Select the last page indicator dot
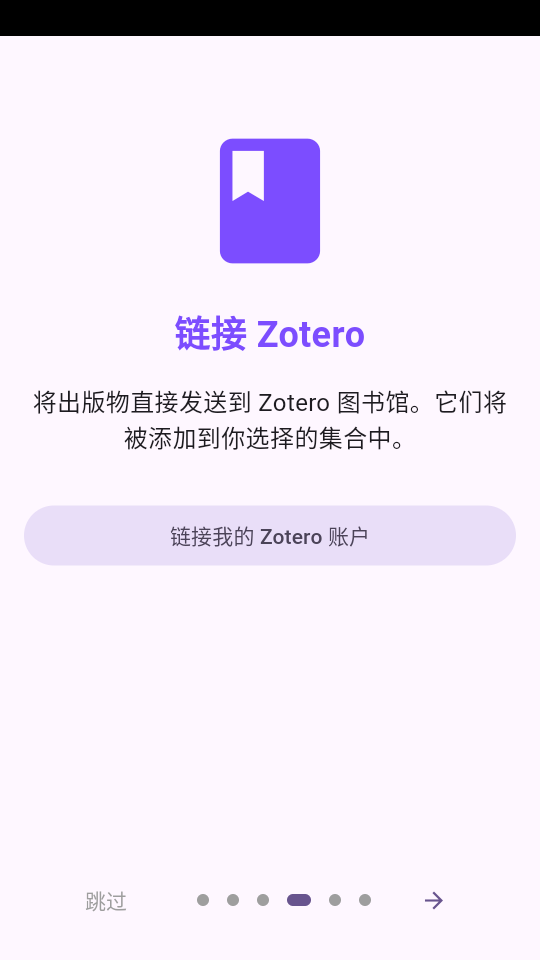The image size is (540, 960). [365, 900]
